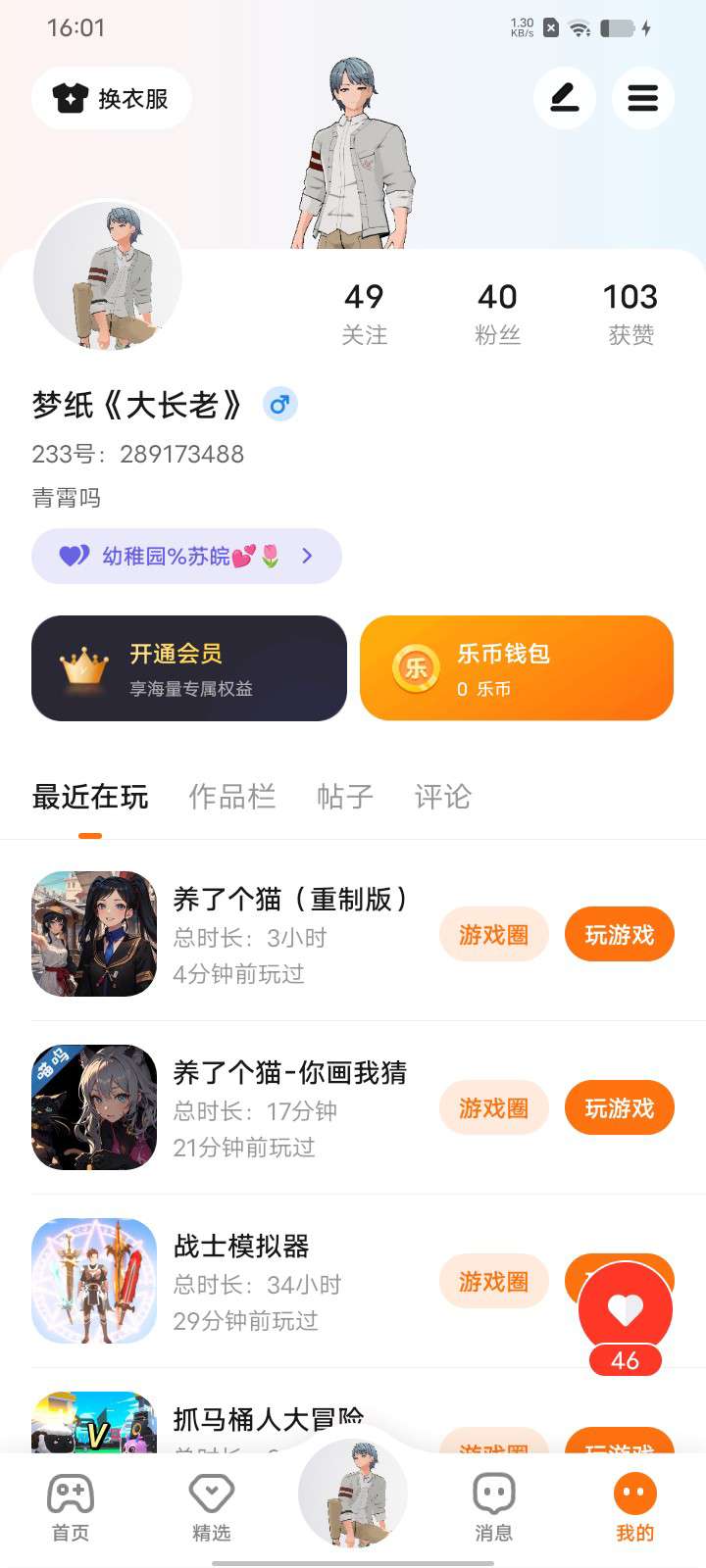Open the 消息 messages tab

[493, 1507]
